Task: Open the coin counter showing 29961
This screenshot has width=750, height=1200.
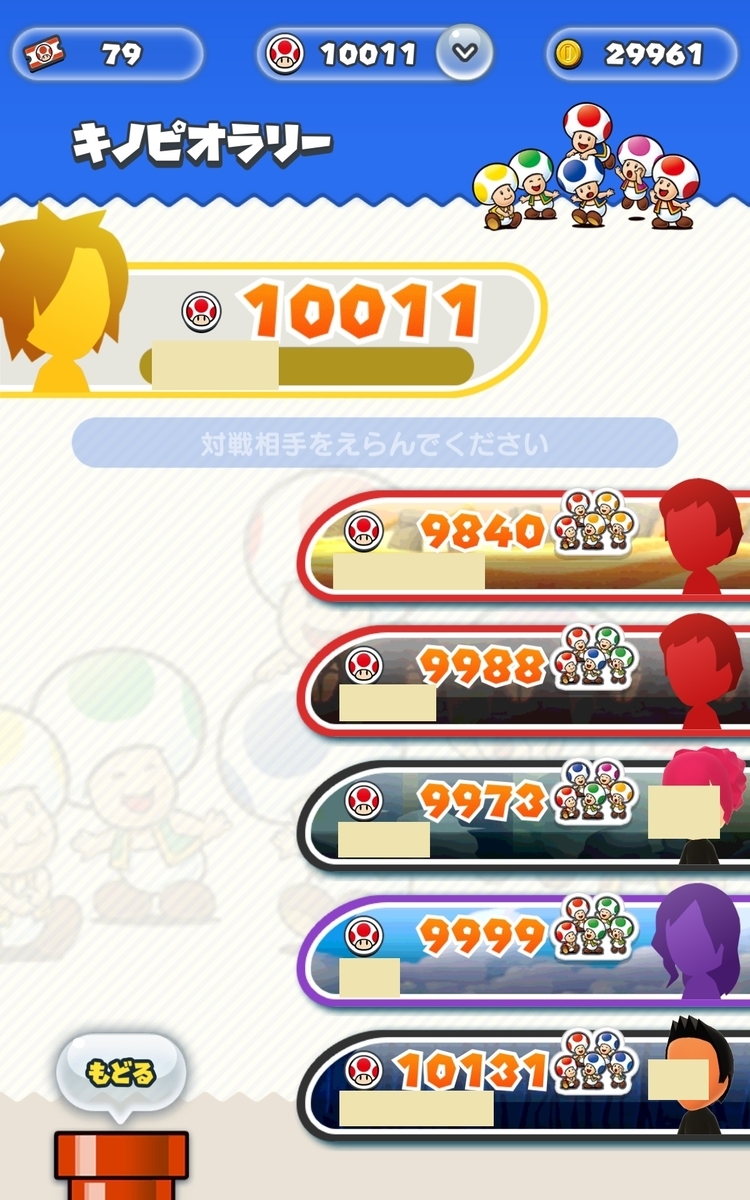Action: pyautogui.click(x=641, y=54)
